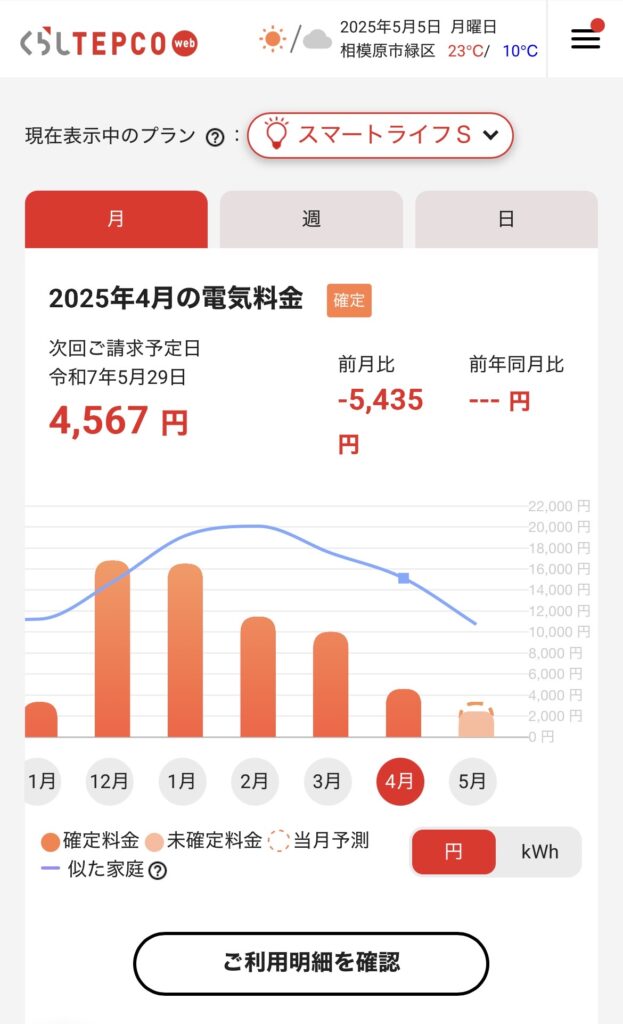Select the 月 tab

coord(116,219)
